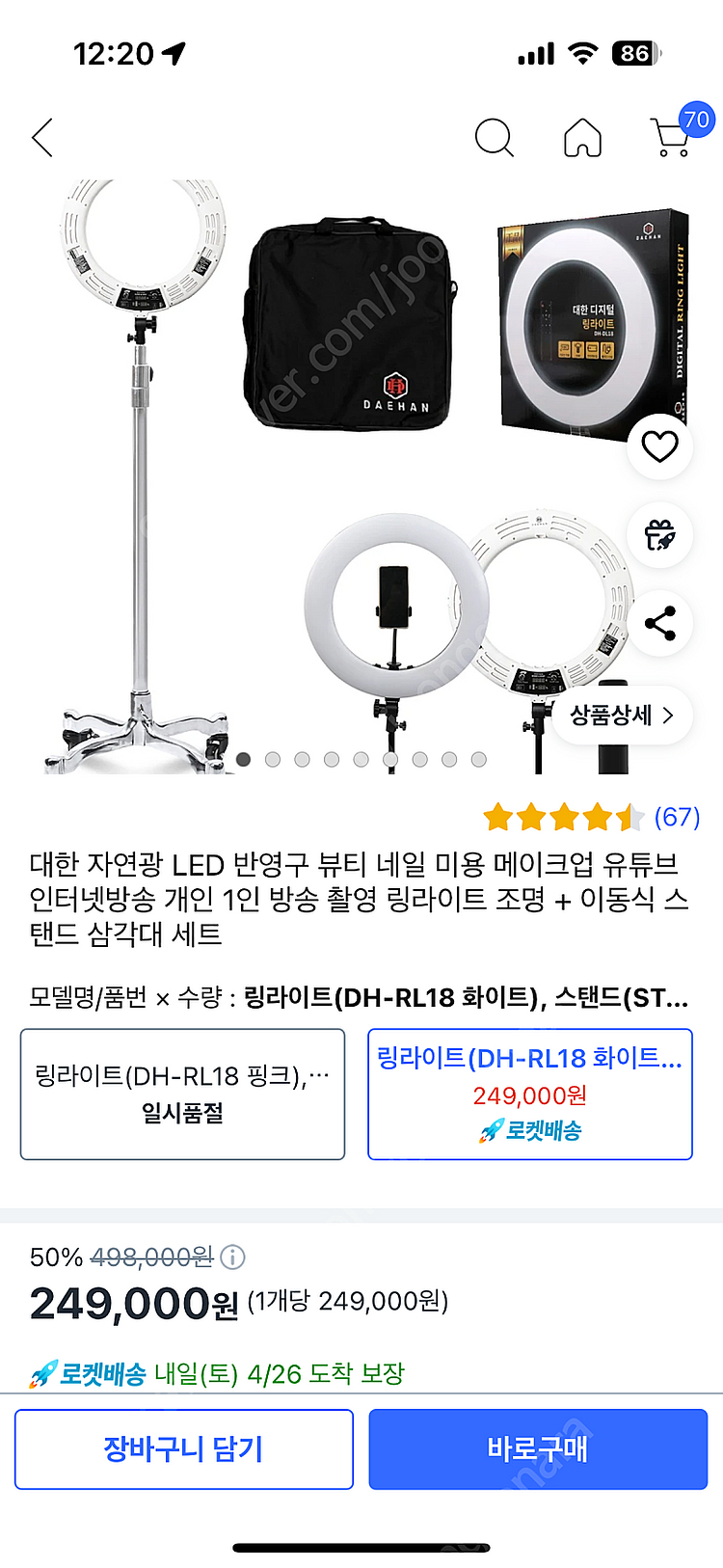Go to the Coupang home page
Image resolution: width=723 pixels, height=1568 pixels.
[582, 138]
